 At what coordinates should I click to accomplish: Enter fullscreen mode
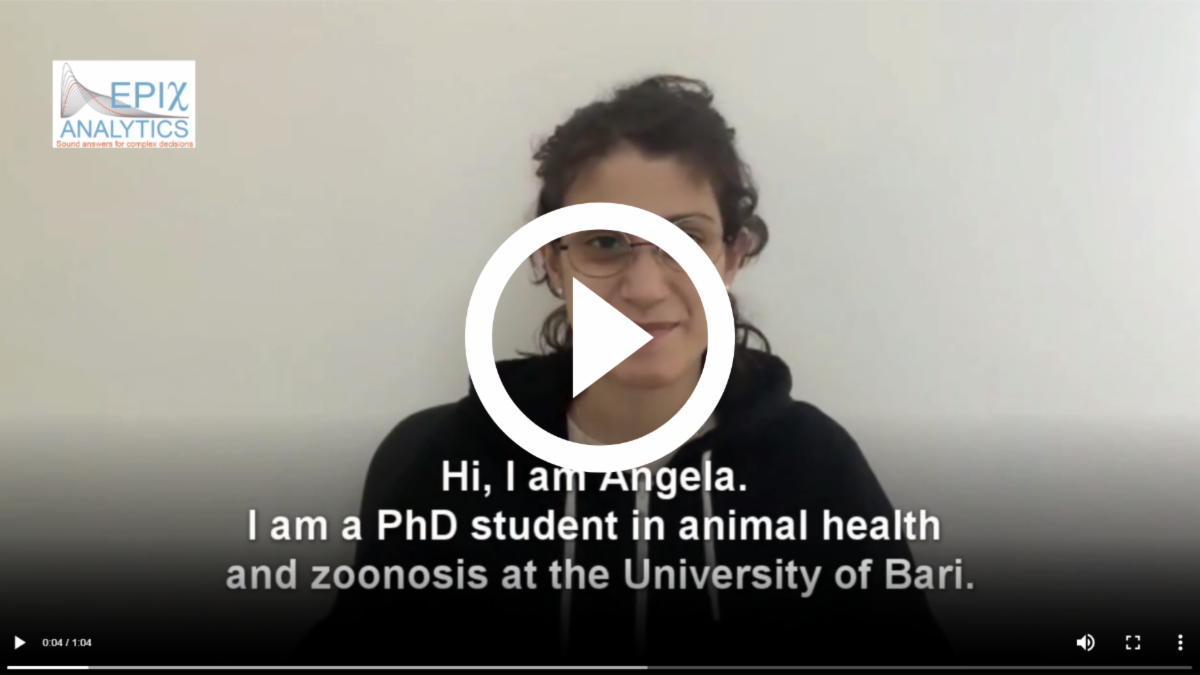[1133, 642]
